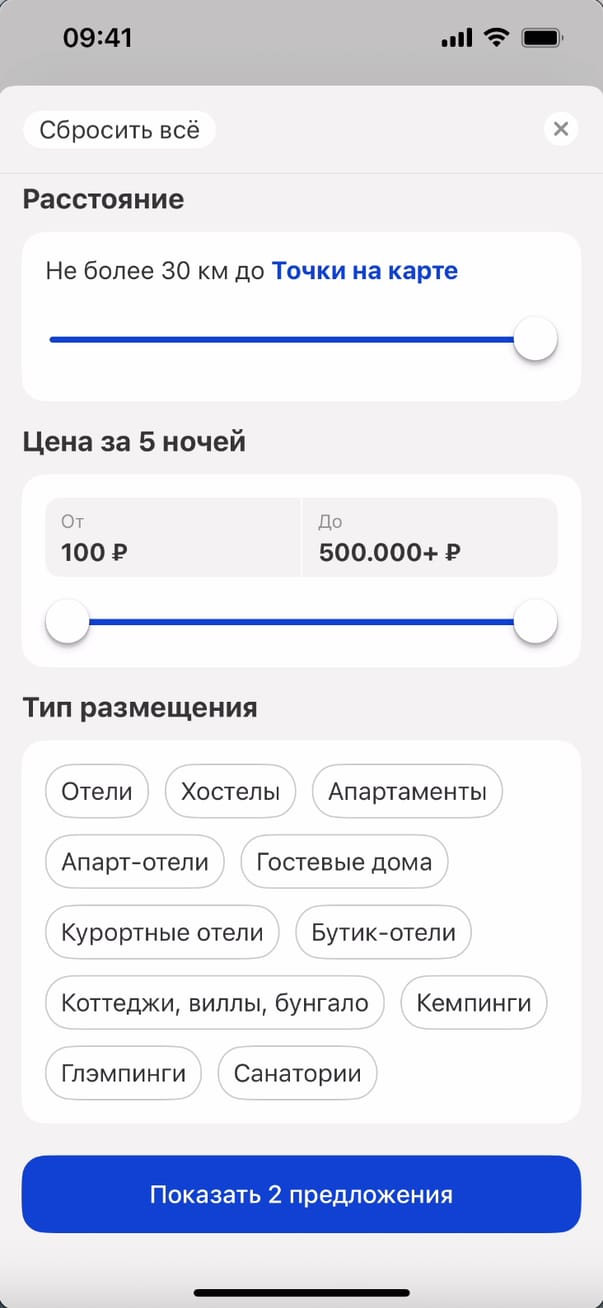This screenshot has height=1308, width=603.
Task: Filter by 'Гостевые дома'
Action: point(344,862)
